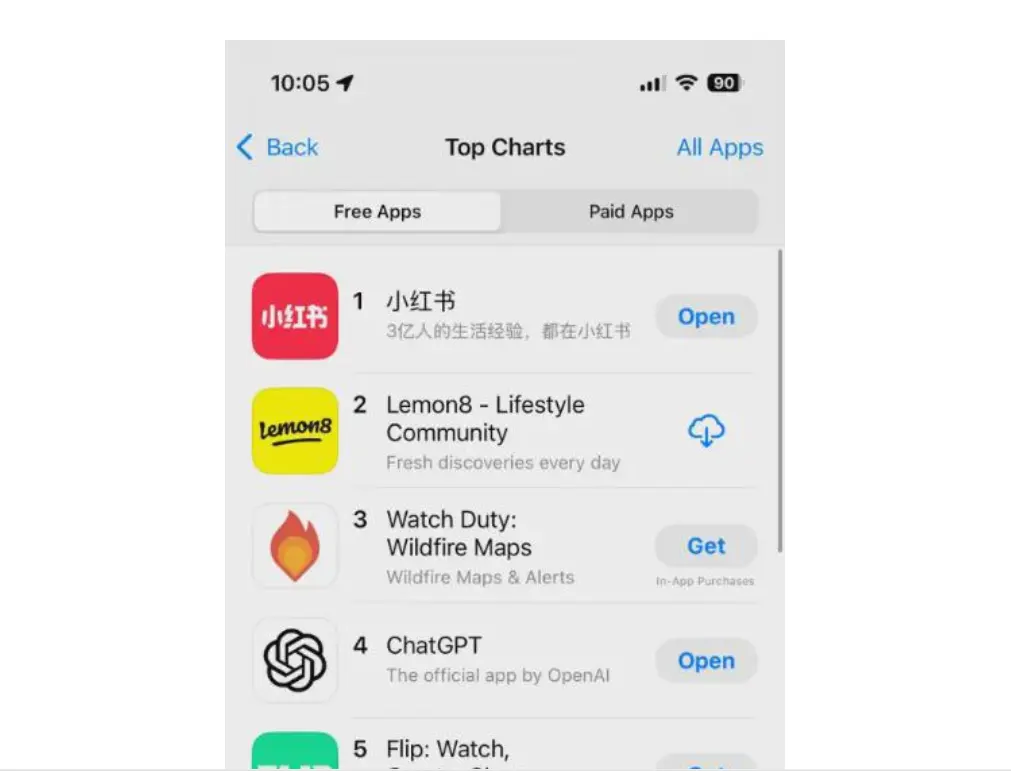This screenshot has height=771, width=1011.
Task: Go back using the Back button
Action: [277, 148]
